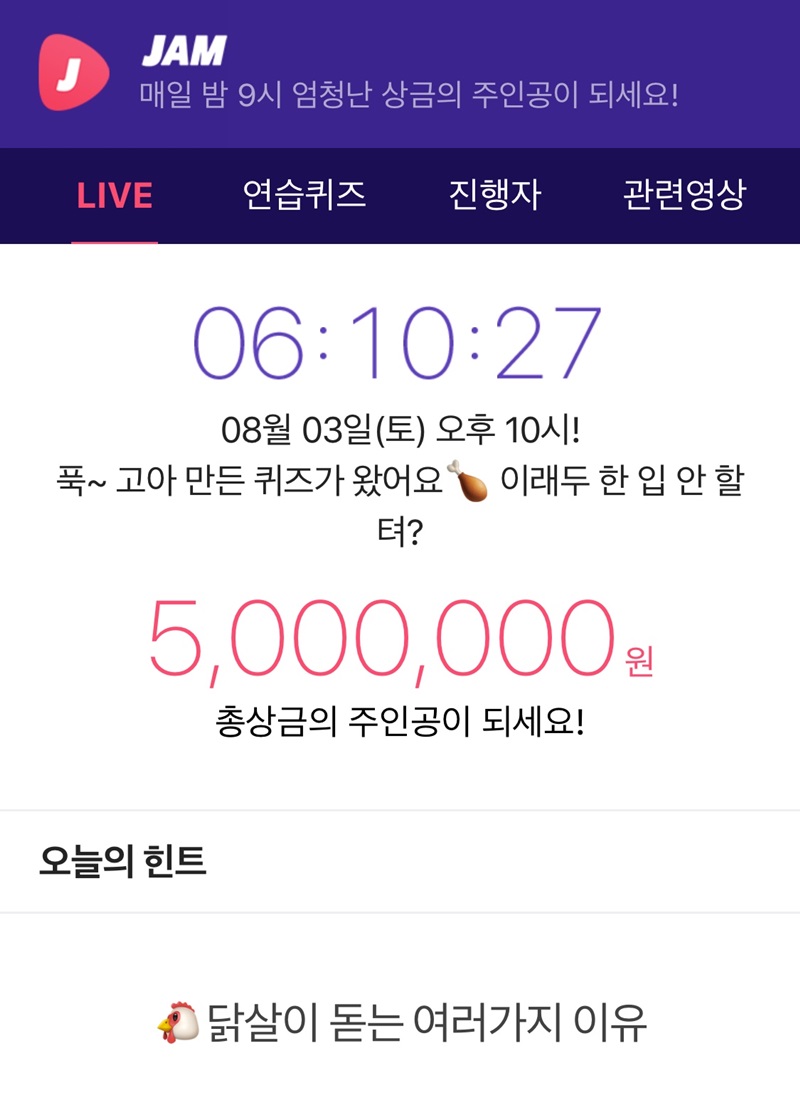
Task: Select the 진행자 tab
Action: (494, 195)
